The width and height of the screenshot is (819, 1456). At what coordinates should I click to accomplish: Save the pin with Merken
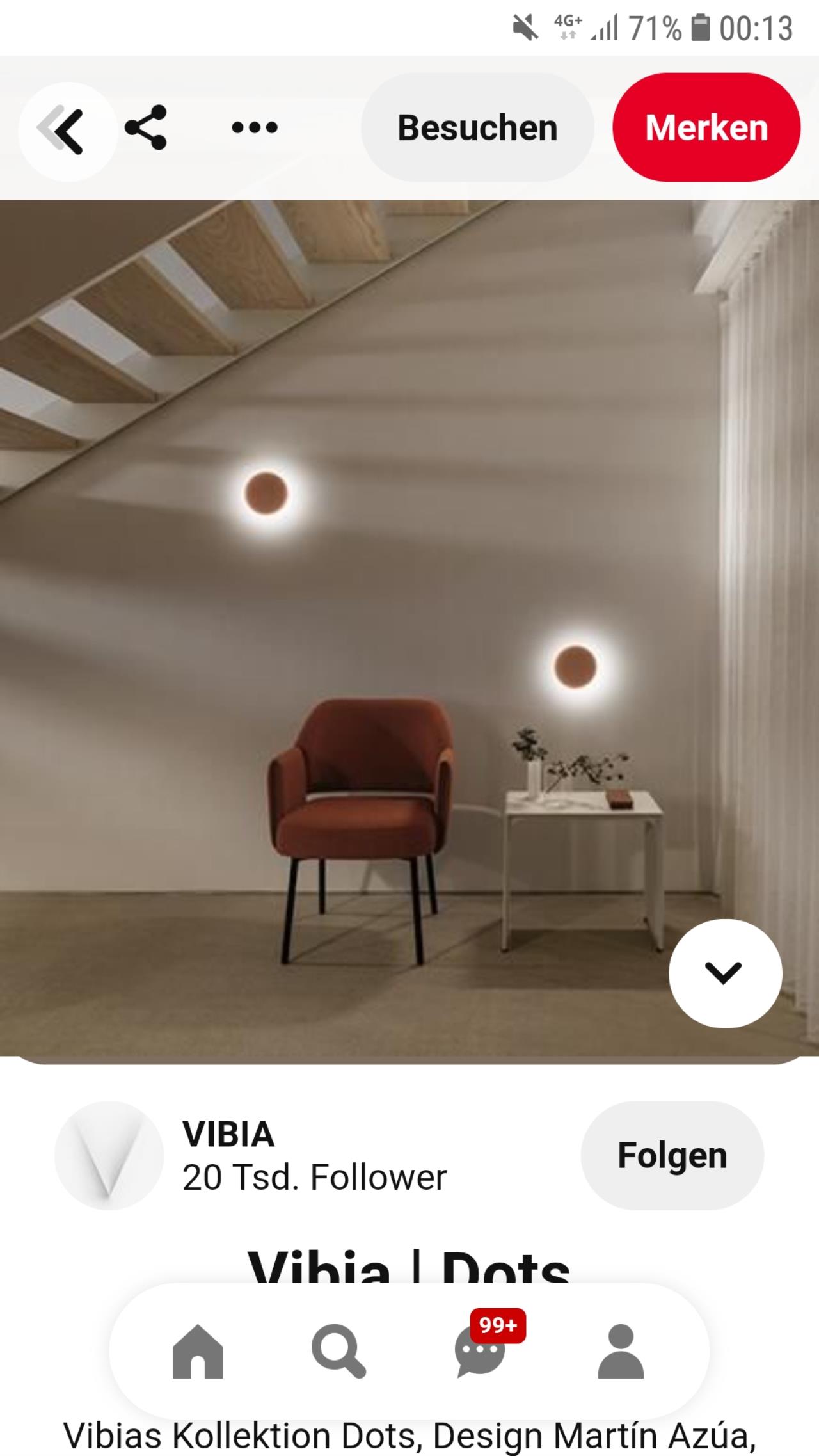(x=706, y=127)
